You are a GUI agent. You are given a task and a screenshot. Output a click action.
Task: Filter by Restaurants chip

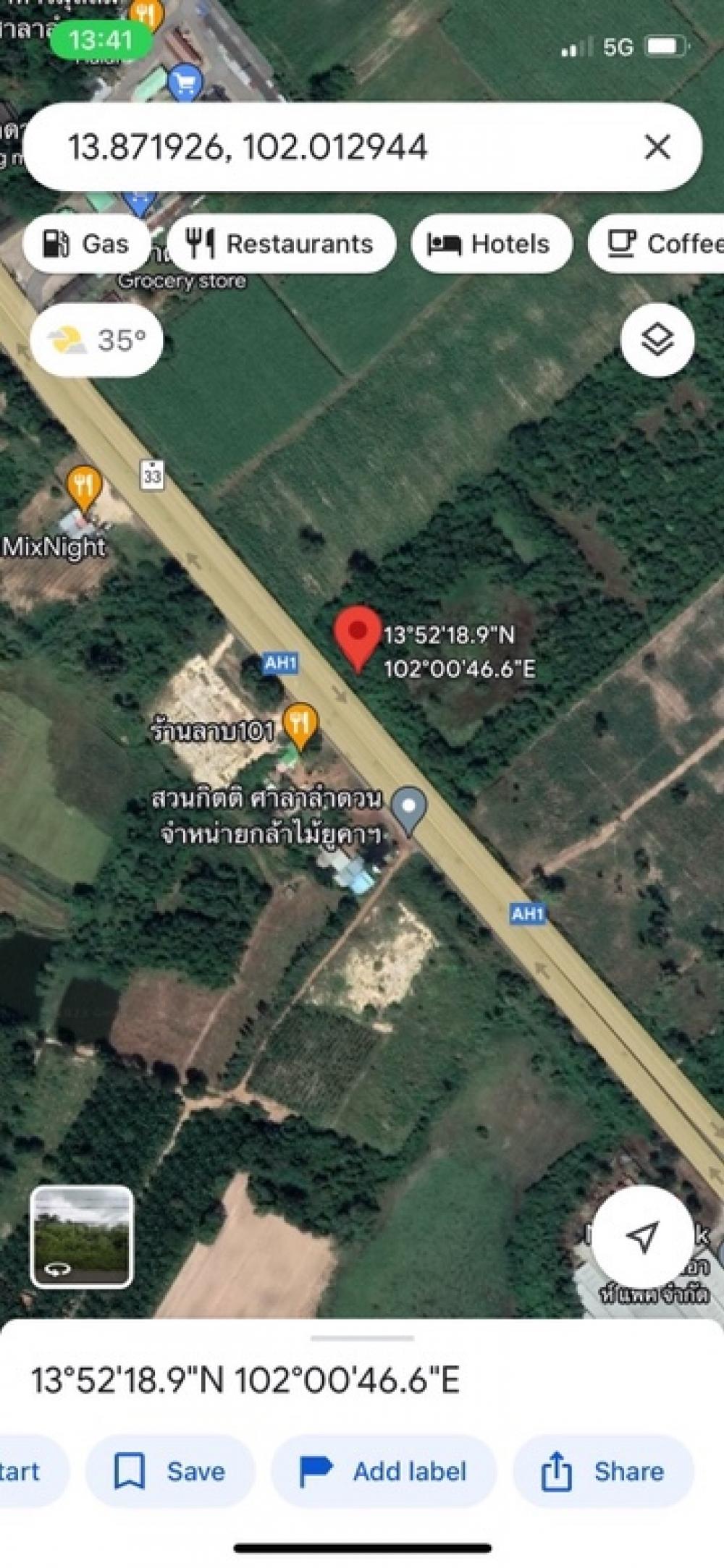click(282, 244)
